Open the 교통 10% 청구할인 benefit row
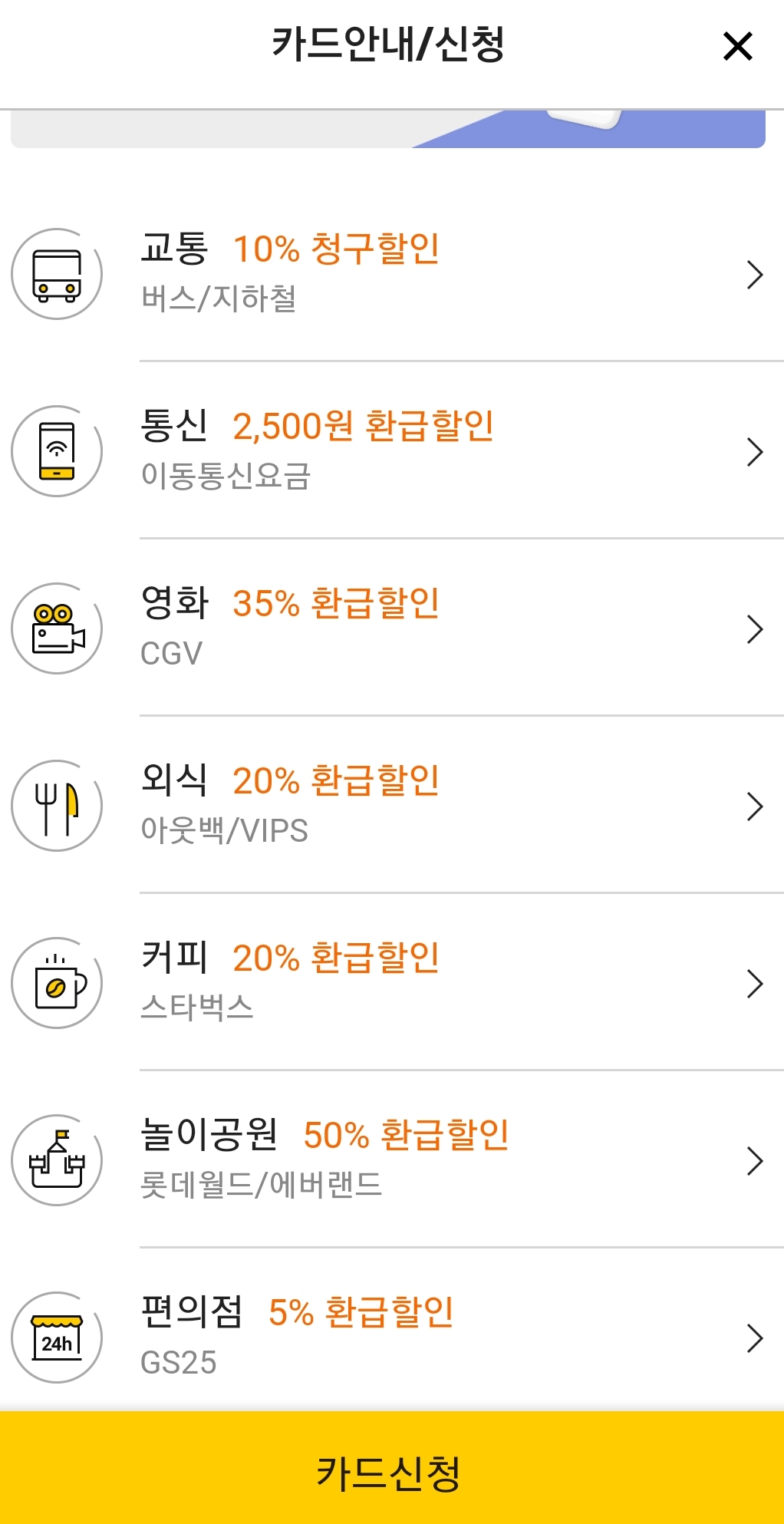 coord(392,273)
